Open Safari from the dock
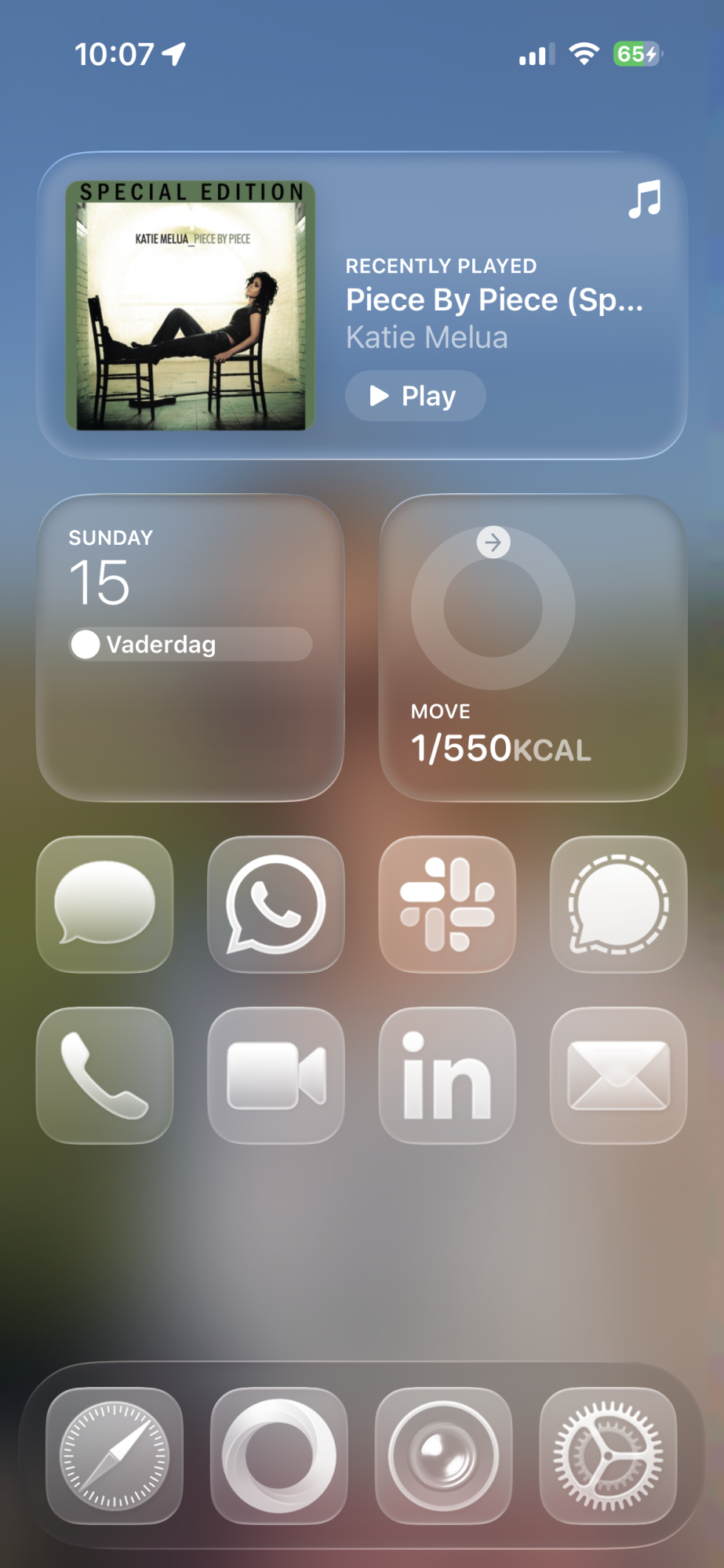This screenshot has width=724, height=1568. click(115, 1456)
